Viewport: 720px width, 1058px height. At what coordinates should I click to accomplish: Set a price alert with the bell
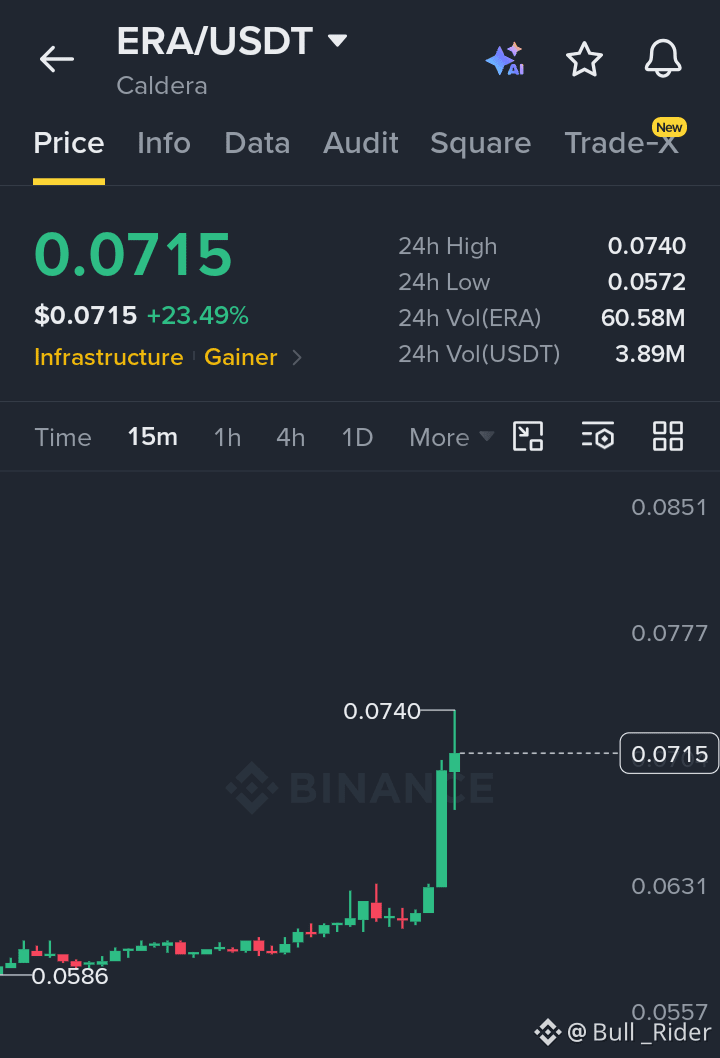[663, 59]
